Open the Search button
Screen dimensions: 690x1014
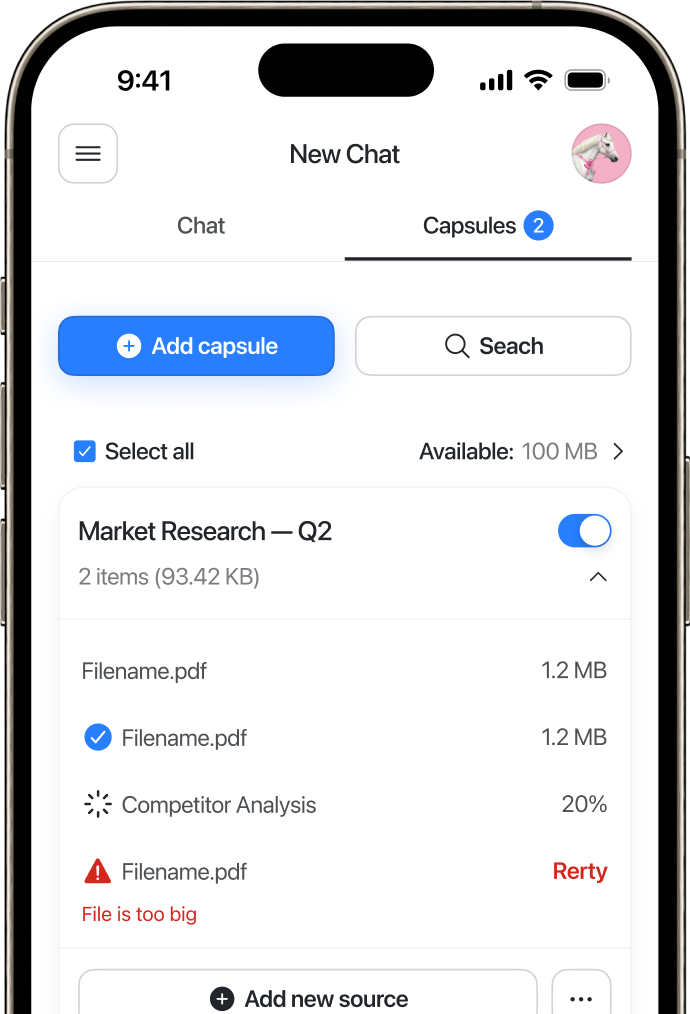point(493,346)
